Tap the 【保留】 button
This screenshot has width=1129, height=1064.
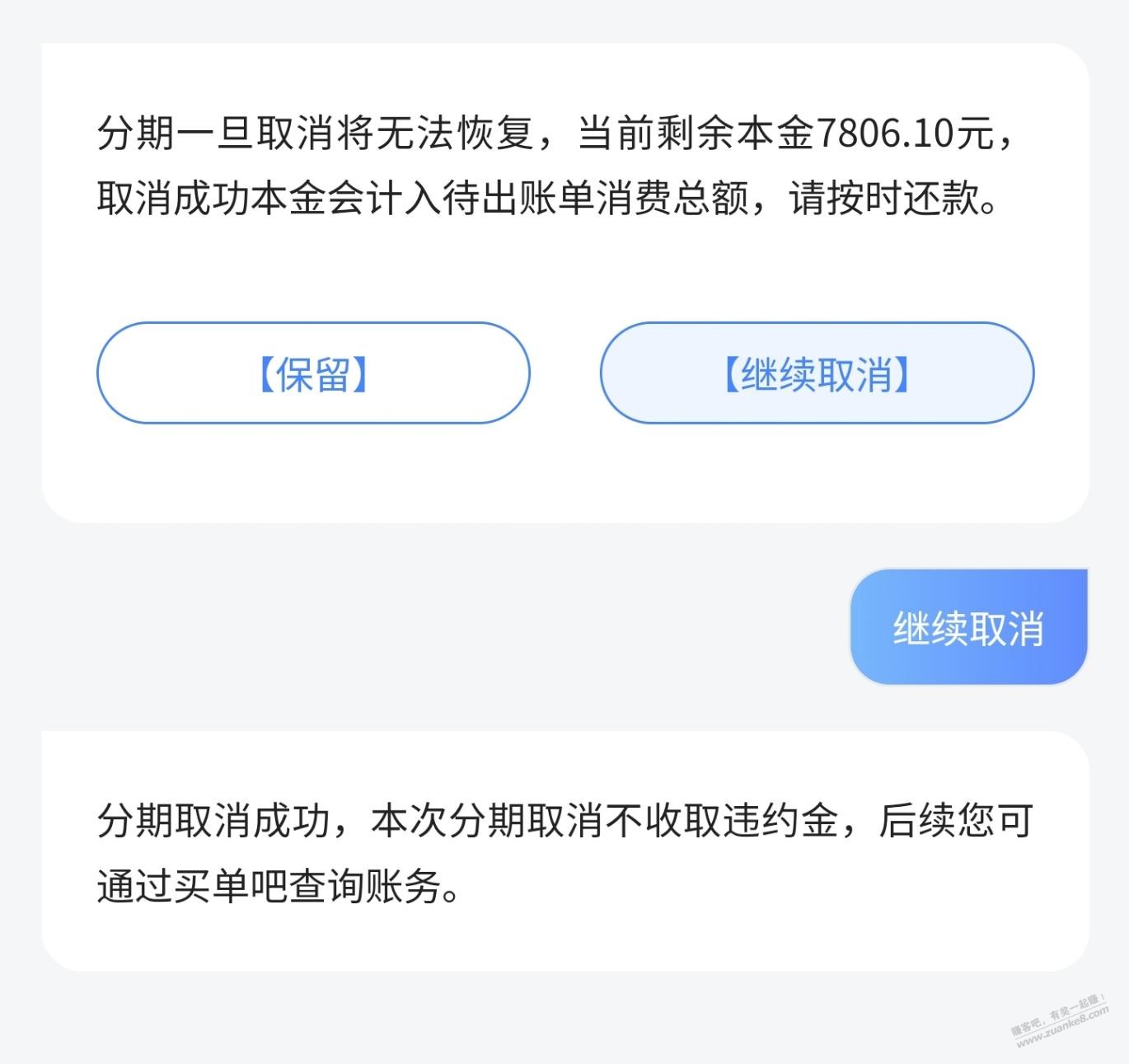(x=313, y=373)
